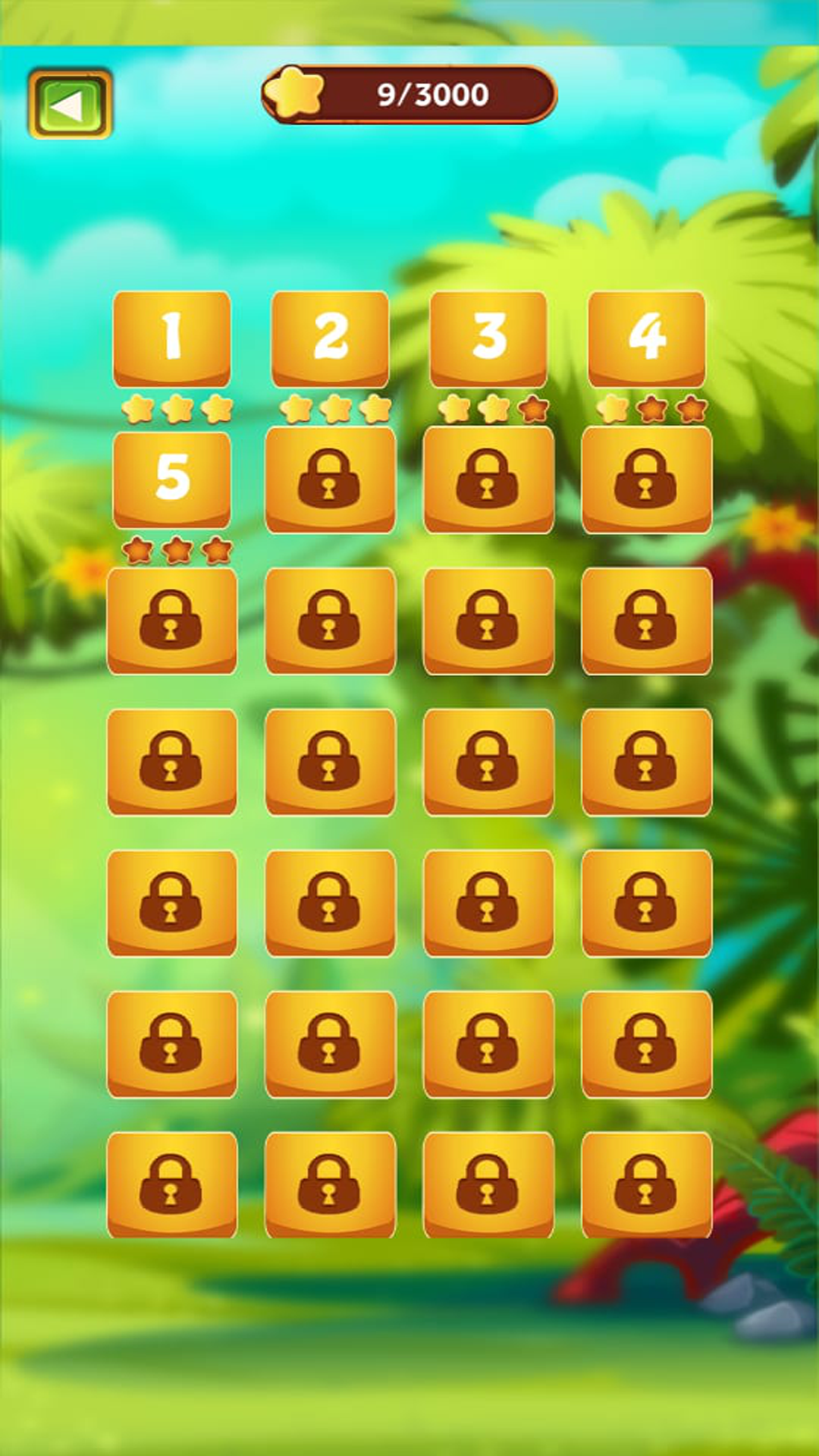Start level 1
The width and height of the screenshot is (819, 1456).
[x=172, y=338]
